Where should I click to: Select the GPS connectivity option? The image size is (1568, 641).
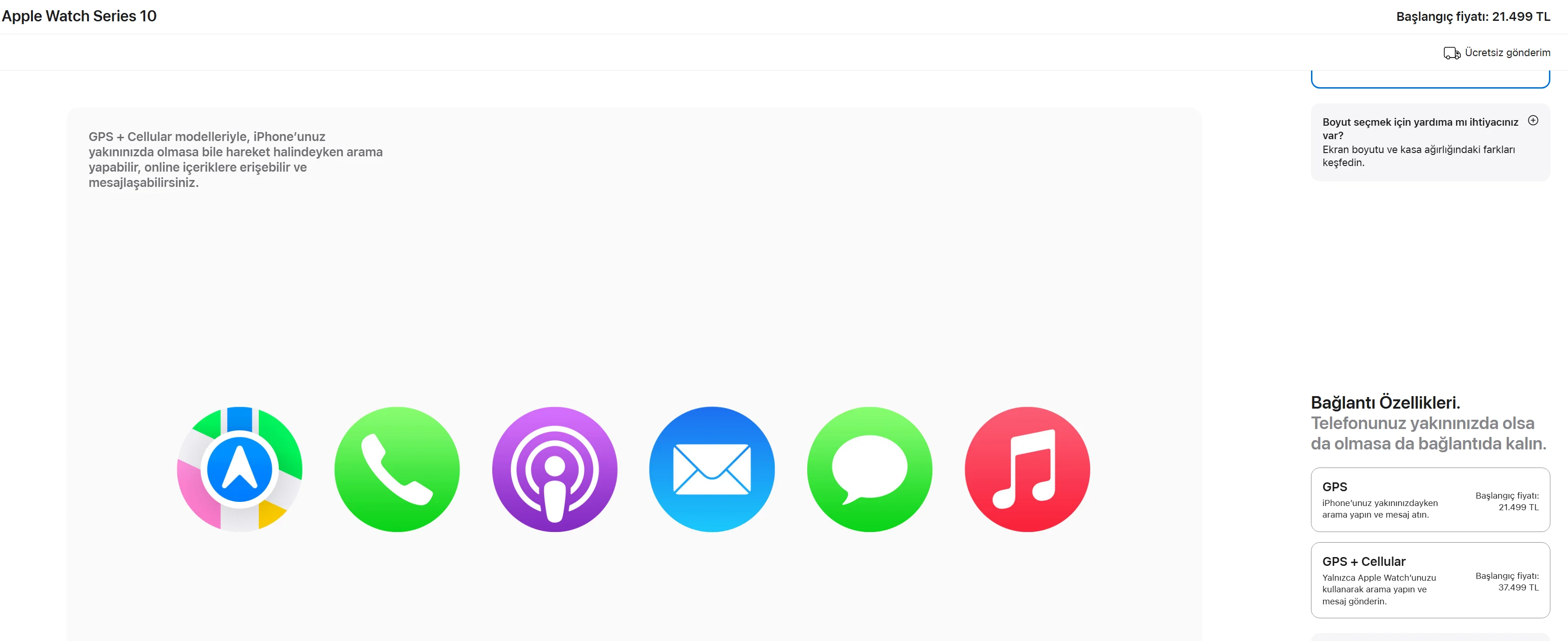click(x=1429, y=499)
